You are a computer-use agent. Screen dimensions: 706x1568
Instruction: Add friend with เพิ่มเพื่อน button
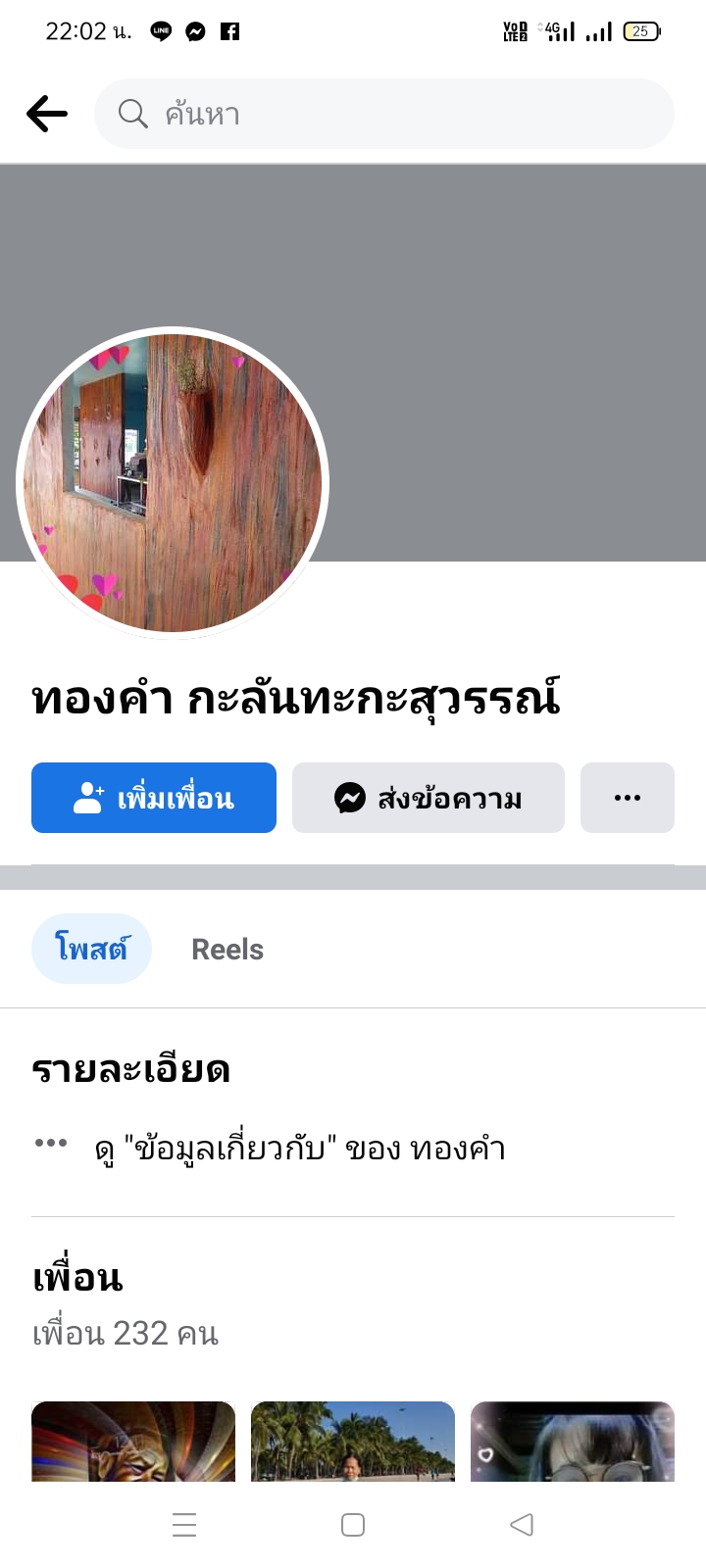point(154,798)
